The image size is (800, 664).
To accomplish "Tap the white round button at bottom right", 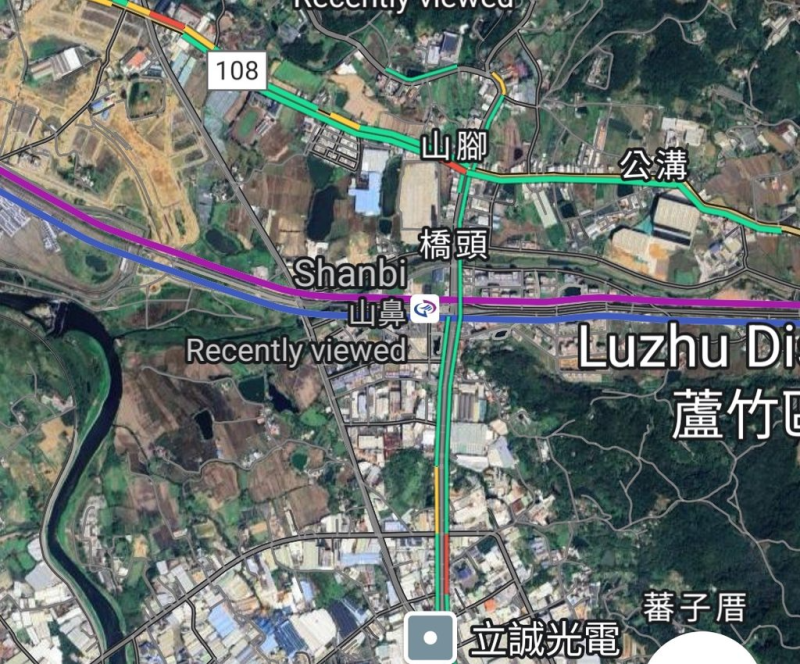I will [x=711, y=650].
